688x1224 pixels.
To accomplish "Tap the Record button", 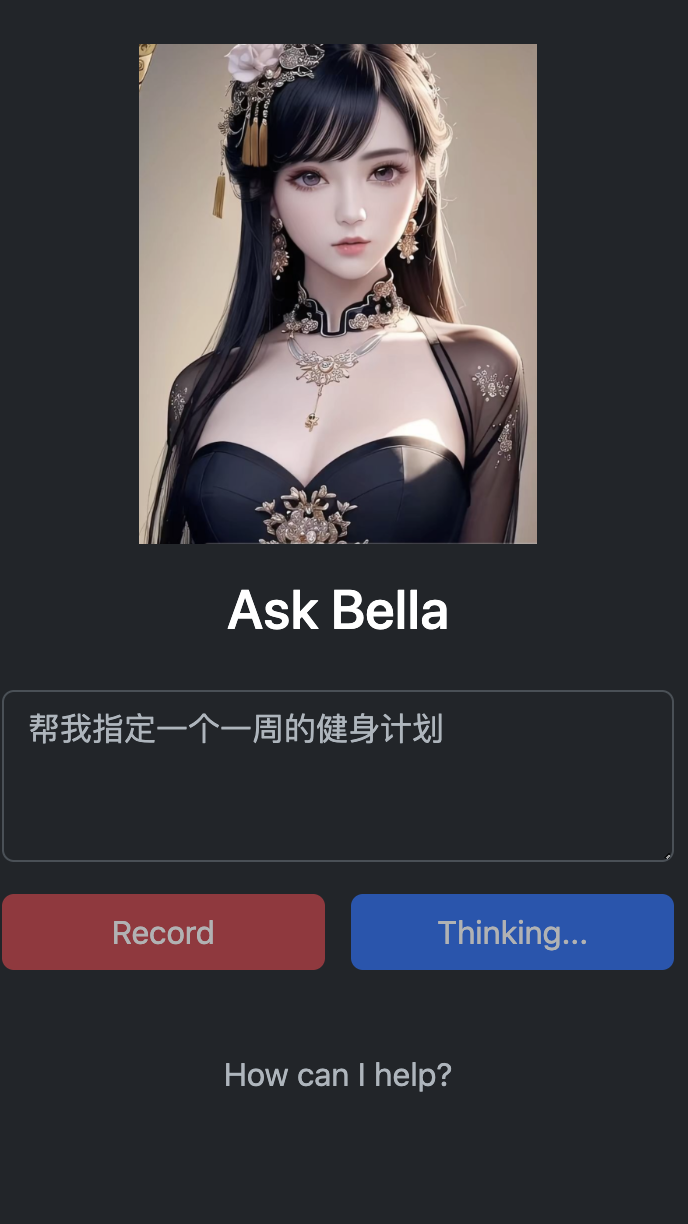I will click(x=163, y=932).
